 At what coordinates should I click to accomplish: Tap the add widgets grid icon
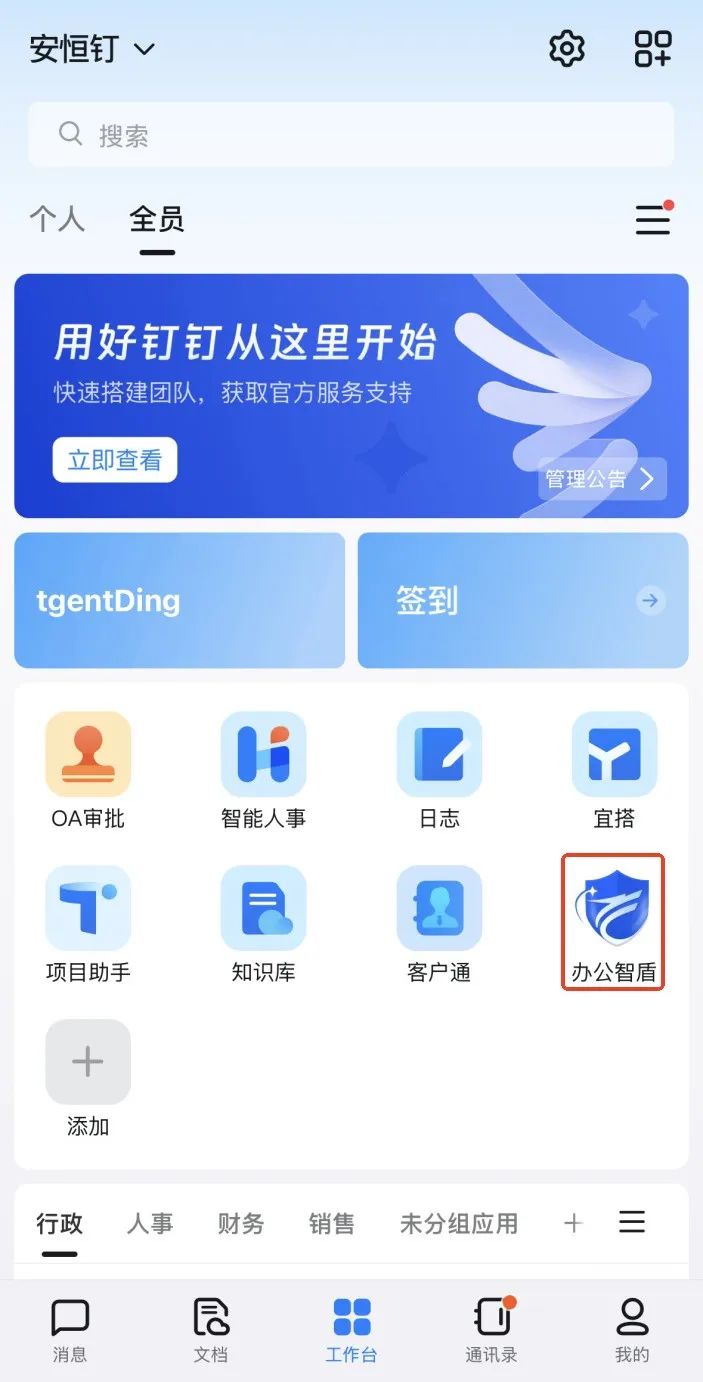tap(653, 48)
